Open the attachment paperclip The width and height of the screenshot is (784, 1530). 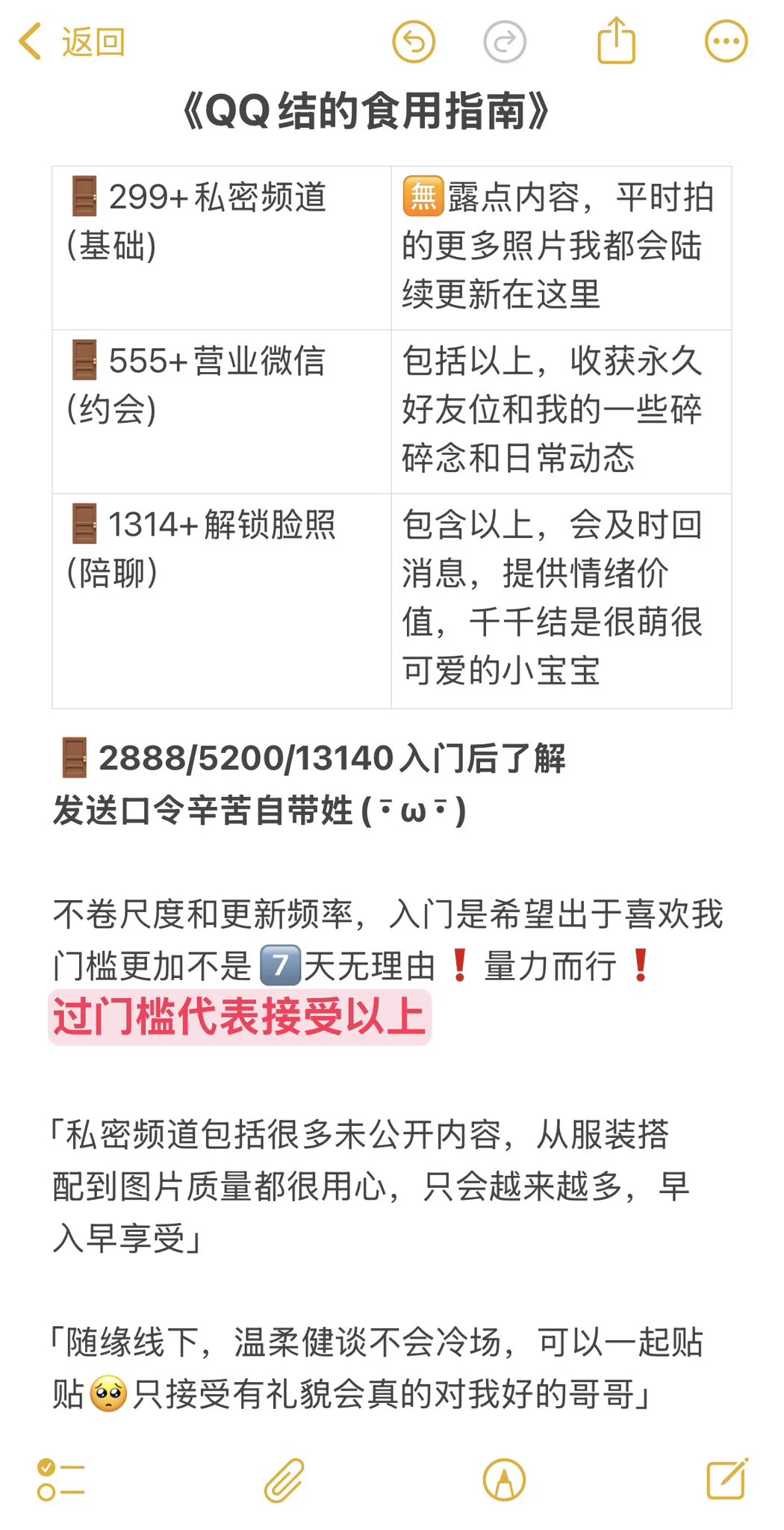[284, 1479]
